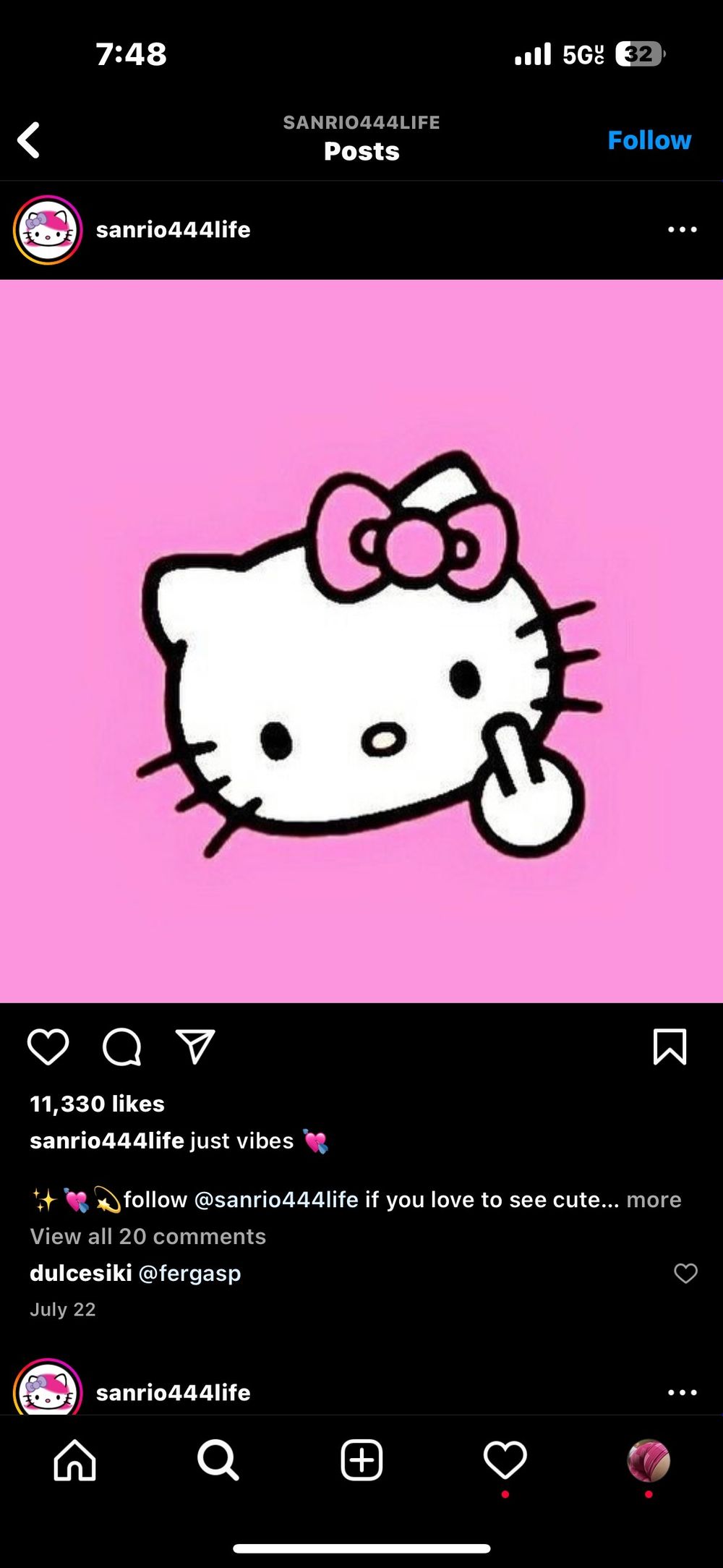Open the Hello Kitty post image

(x=361, y=641)
